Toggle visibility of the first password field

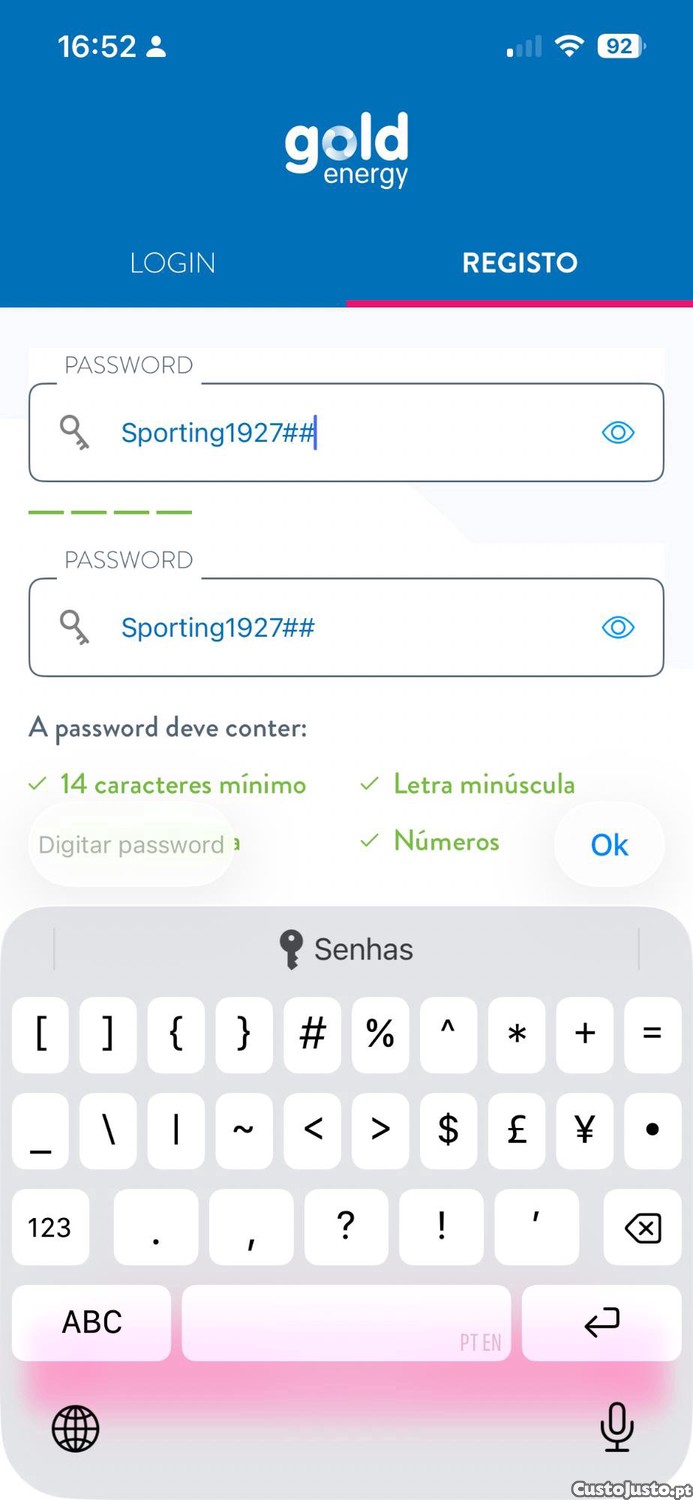click(618, 432)
